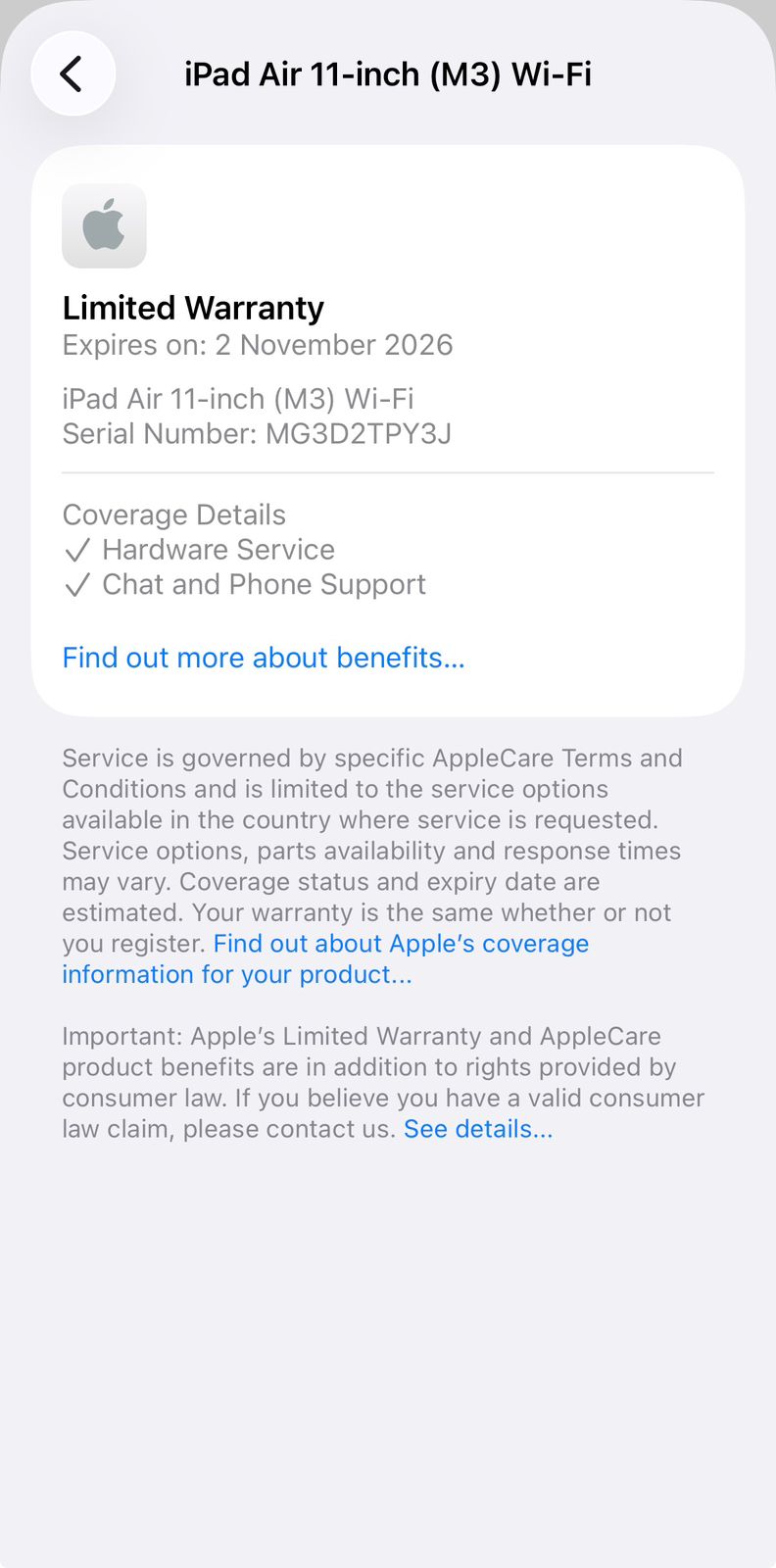The height and width of the screenshot is (1568, 776).
Task: Click the Apple symbol above Limited Warranty
Action: (104, 225)
